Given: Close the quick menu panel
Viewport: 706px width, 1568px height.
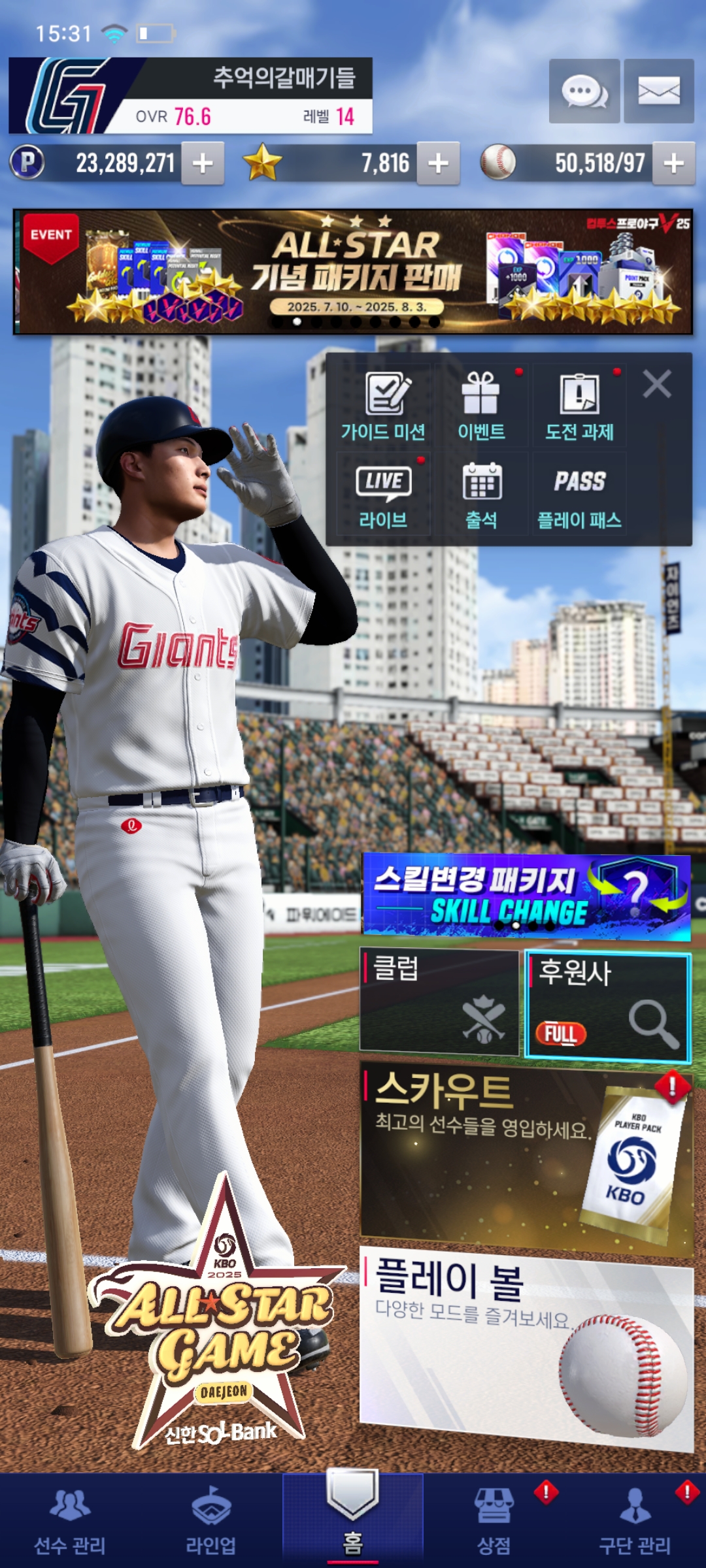Looking at the screenshot, I should pyautogui.click(x=657, y=384).
